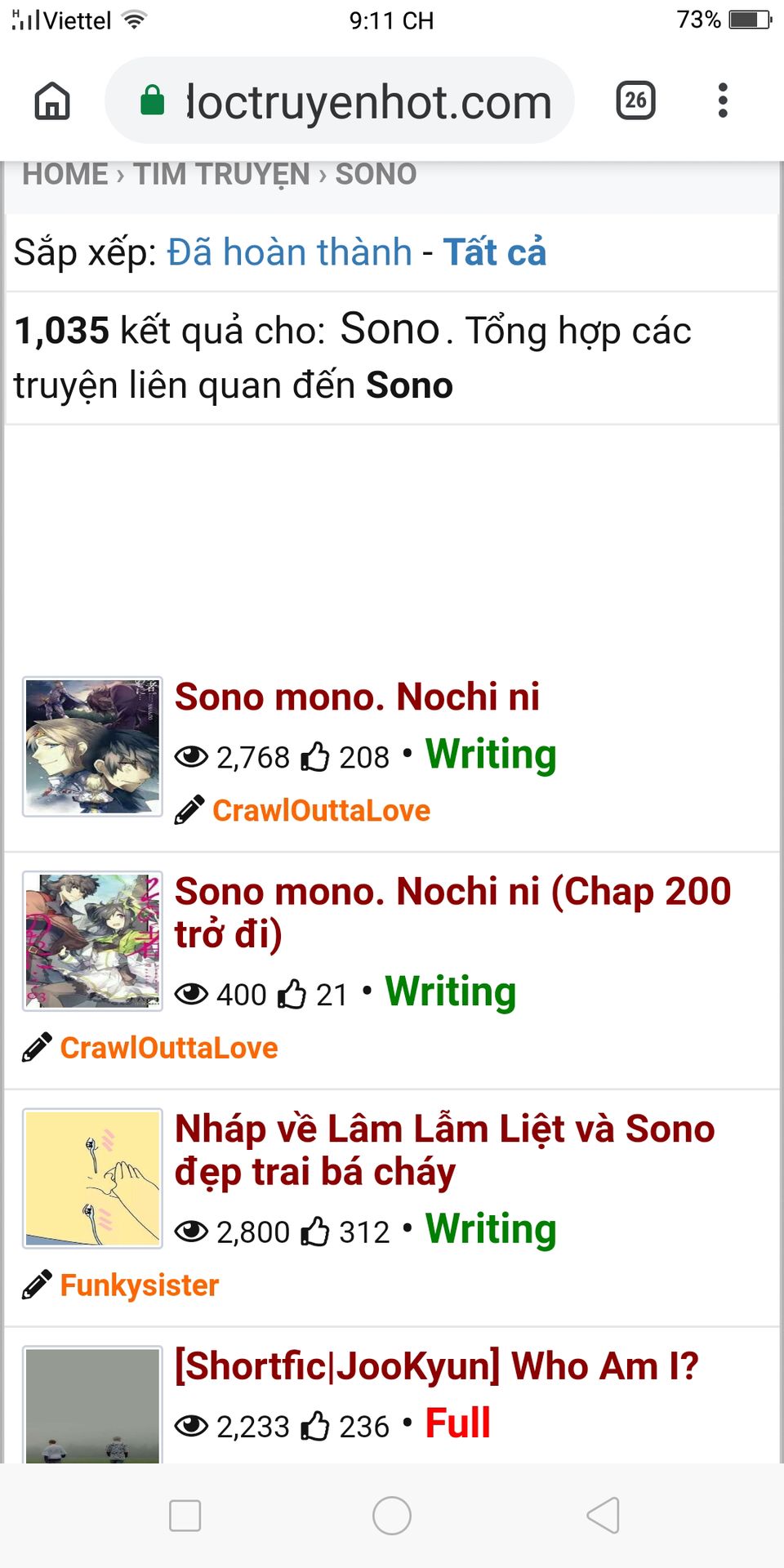Viewport: 784px width, 1568px height.
Task: Select the Tất cả sort option
Action: click(494, 252)
